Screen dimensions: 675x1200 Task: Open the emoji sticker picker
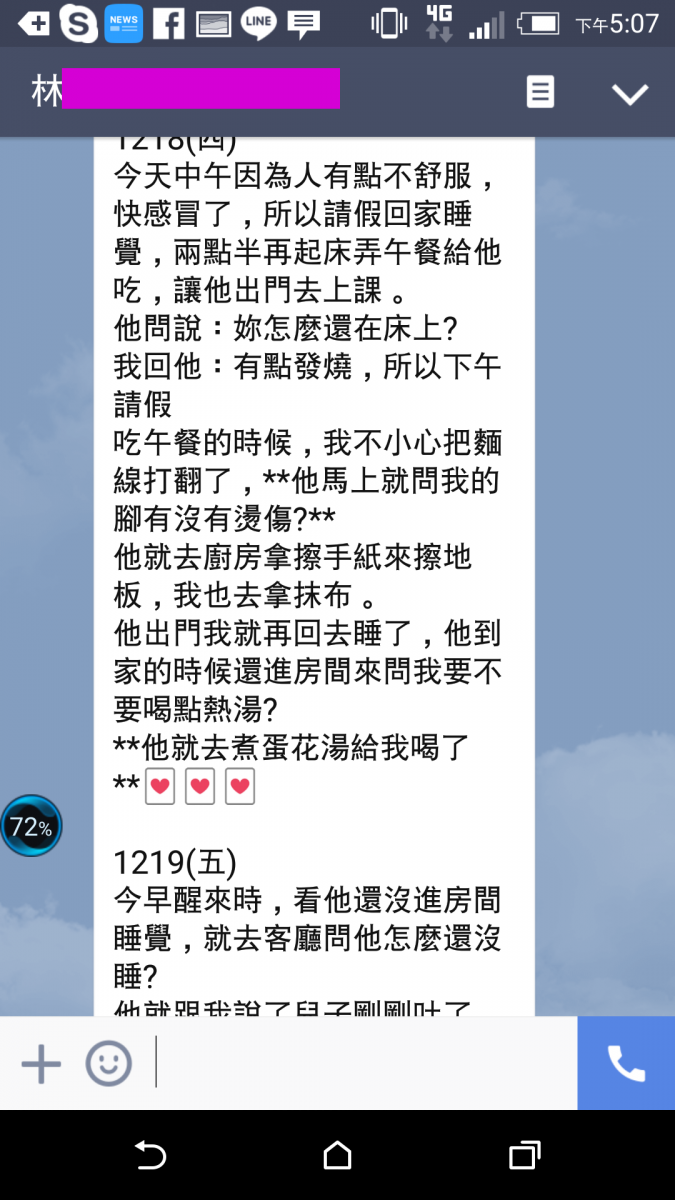point(108,1064)
